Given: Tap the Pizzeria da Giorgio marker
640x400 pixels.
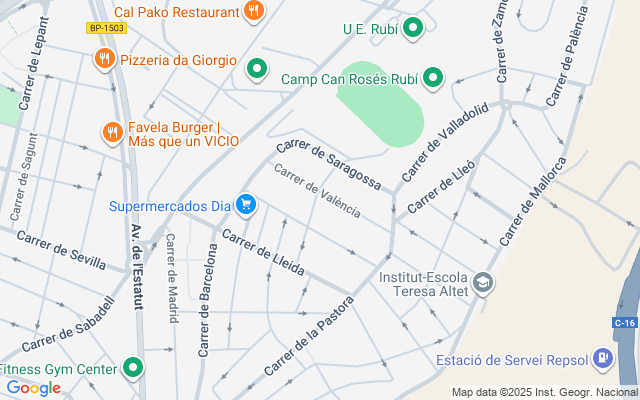Looking at the screenshot, I should coord(104,60).
